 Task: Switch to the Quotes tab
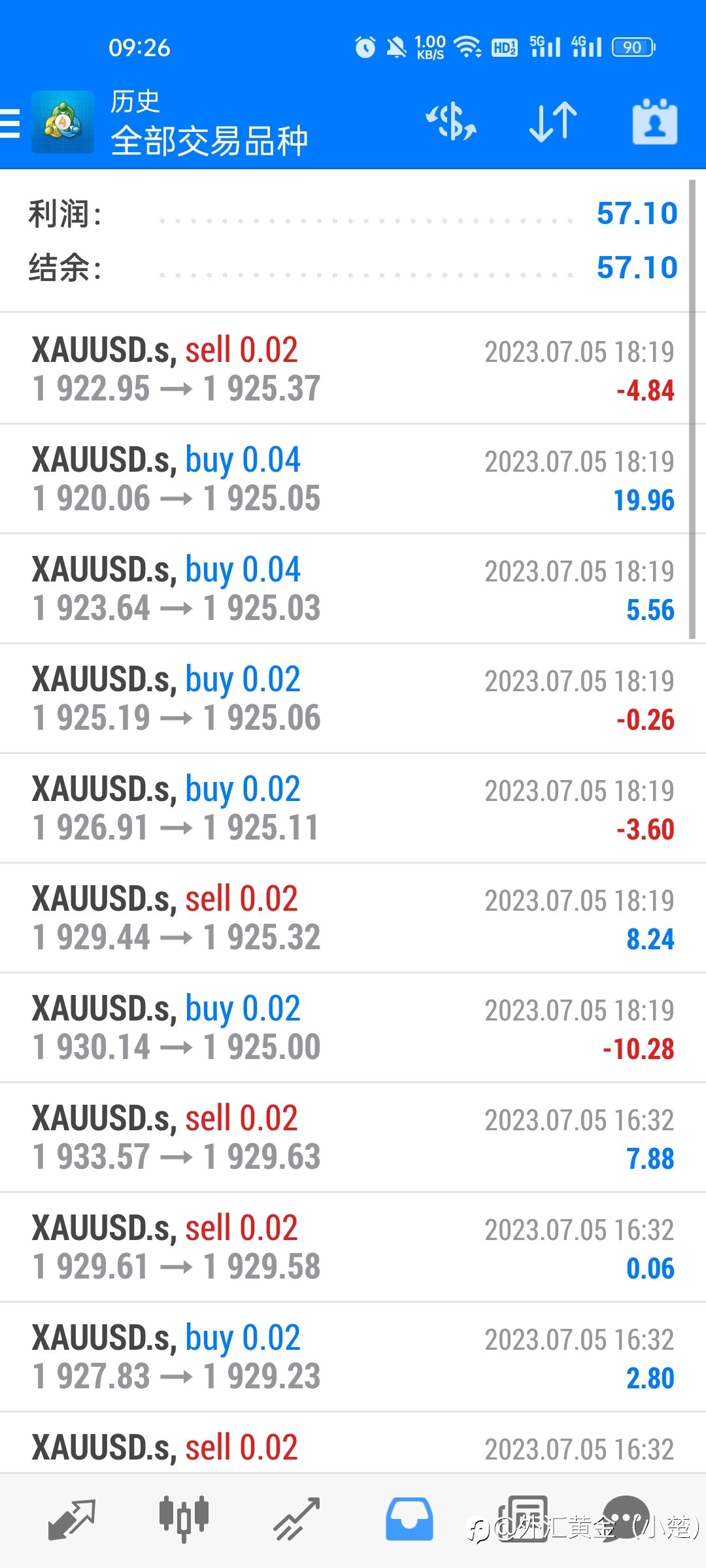click(72, 1519)
